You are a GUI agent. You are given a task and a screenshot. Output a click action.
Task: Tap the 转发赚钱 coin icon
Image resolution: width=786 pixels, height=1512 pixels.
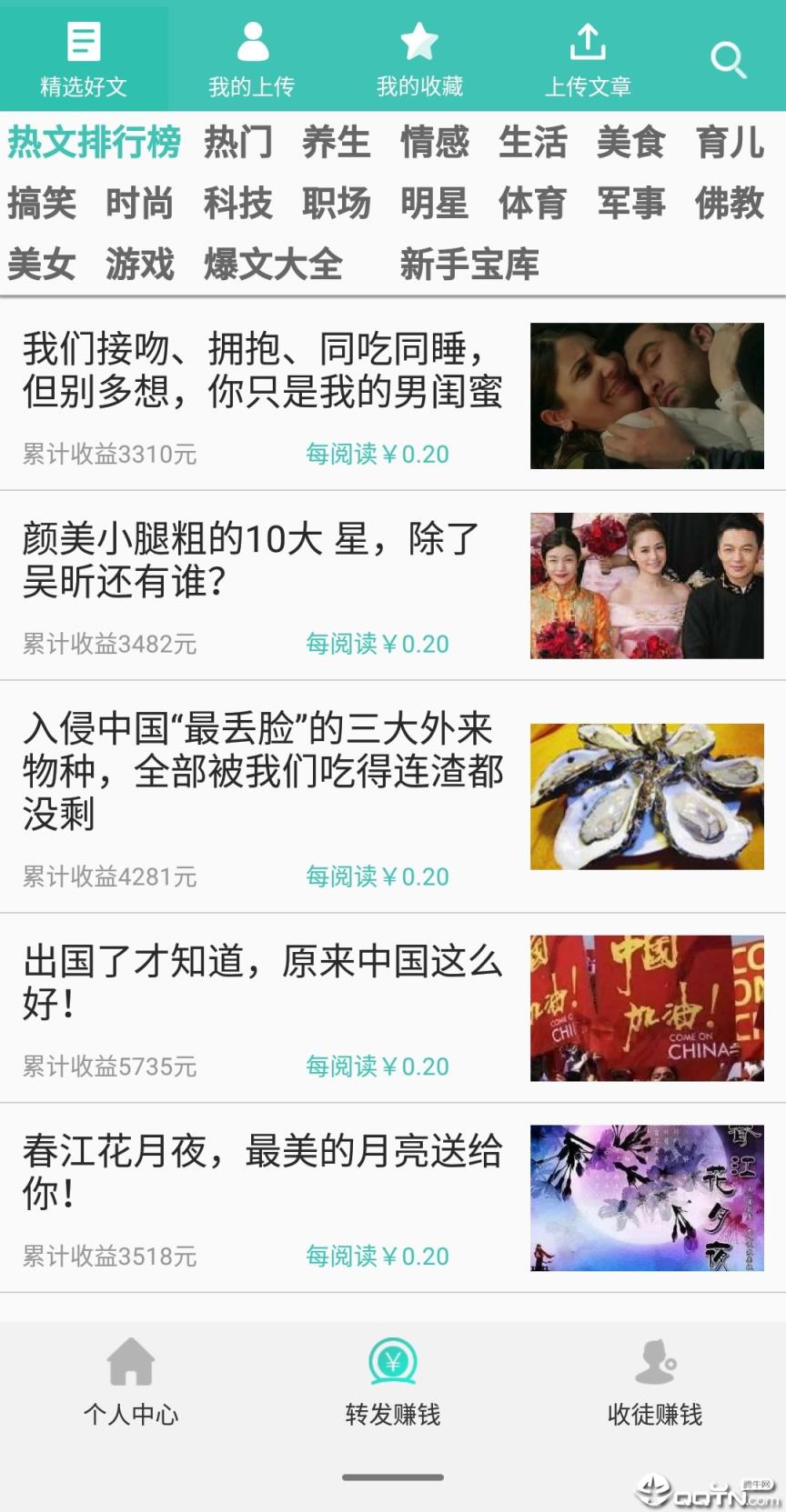pyautogui.click(x=393, y=1362)
